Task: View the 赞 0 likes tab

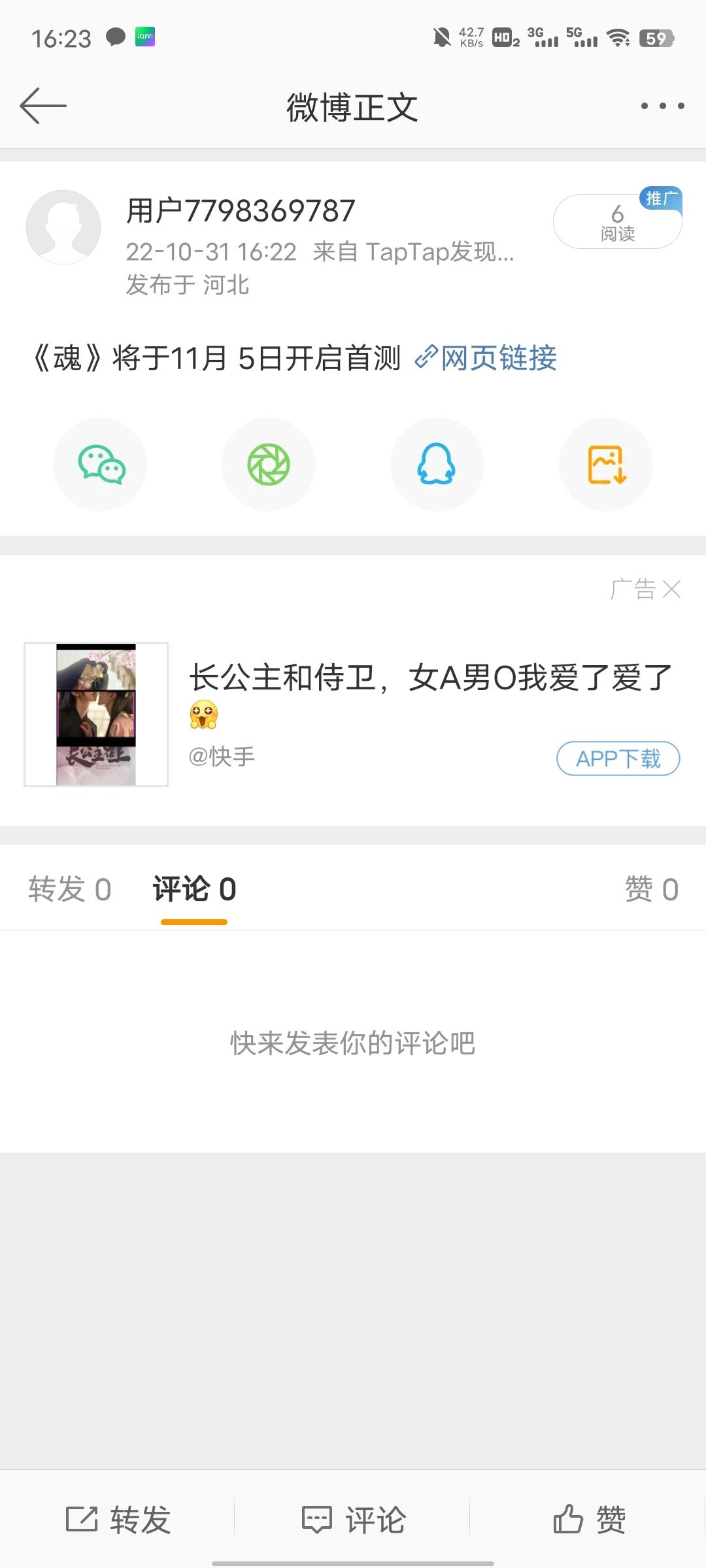Action: click(651, 889)
